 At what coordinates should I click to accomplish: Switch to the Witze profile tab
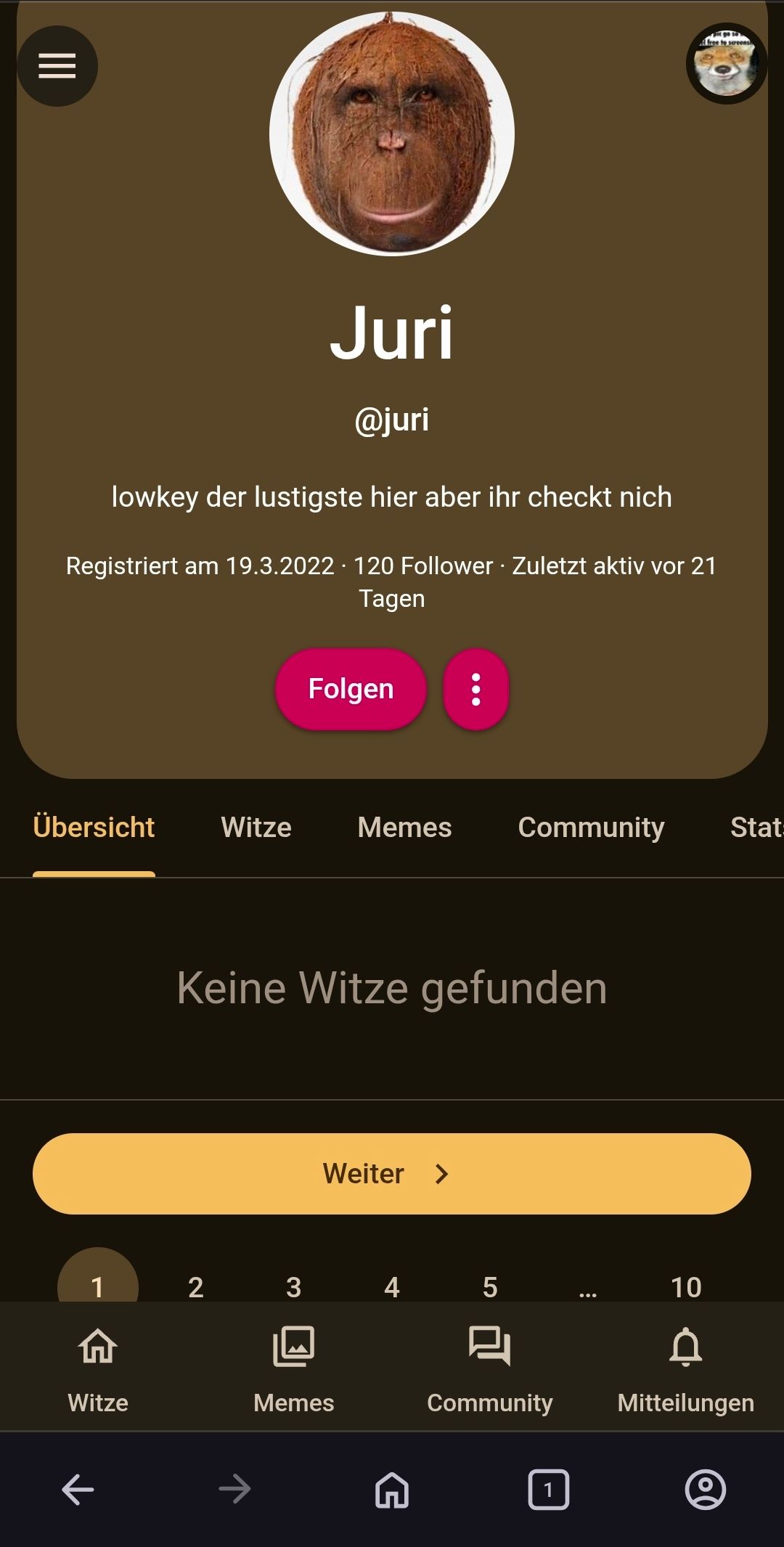(x=256, y=828)
